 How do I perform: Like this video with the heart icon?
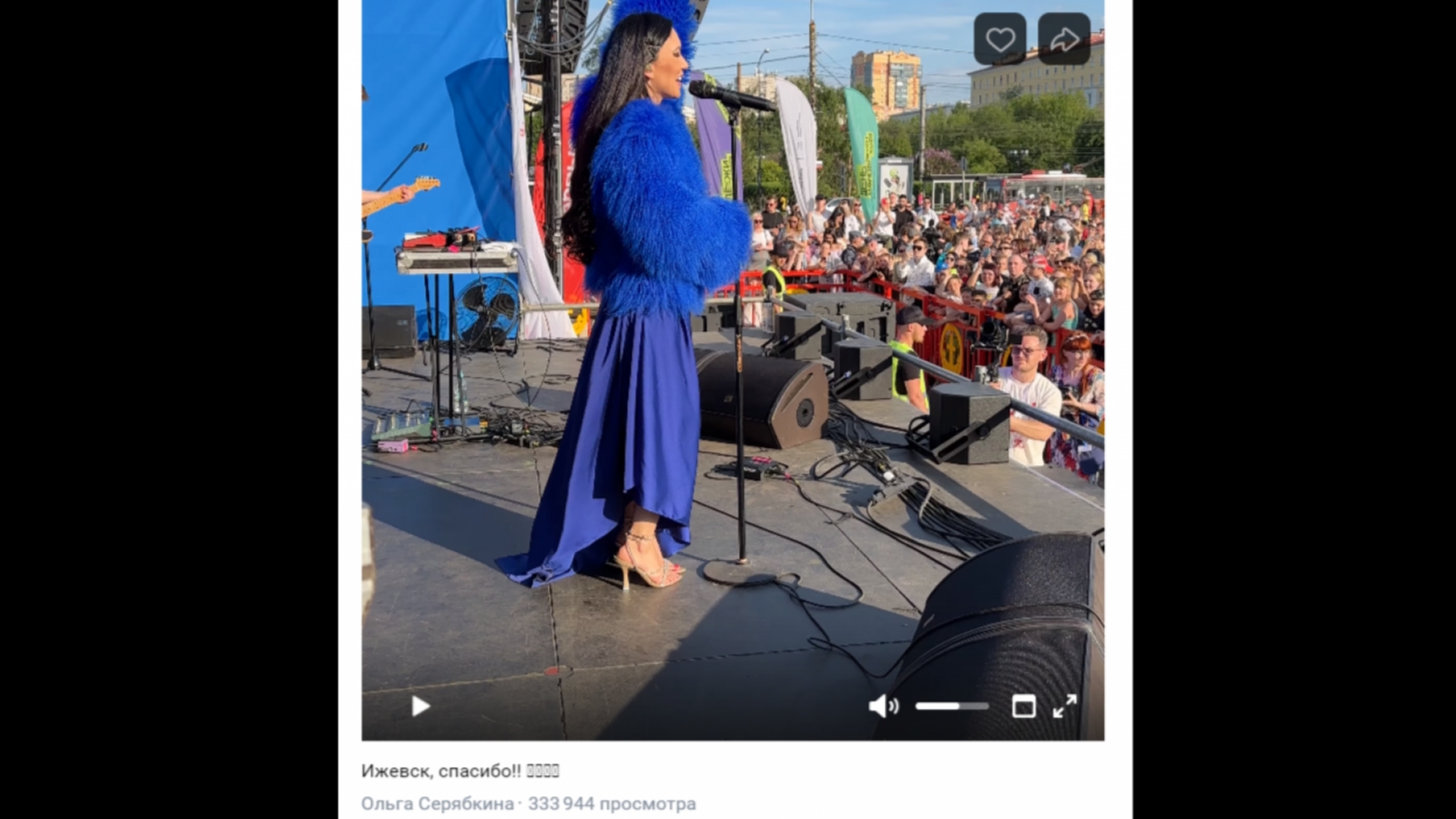(999, 39)
